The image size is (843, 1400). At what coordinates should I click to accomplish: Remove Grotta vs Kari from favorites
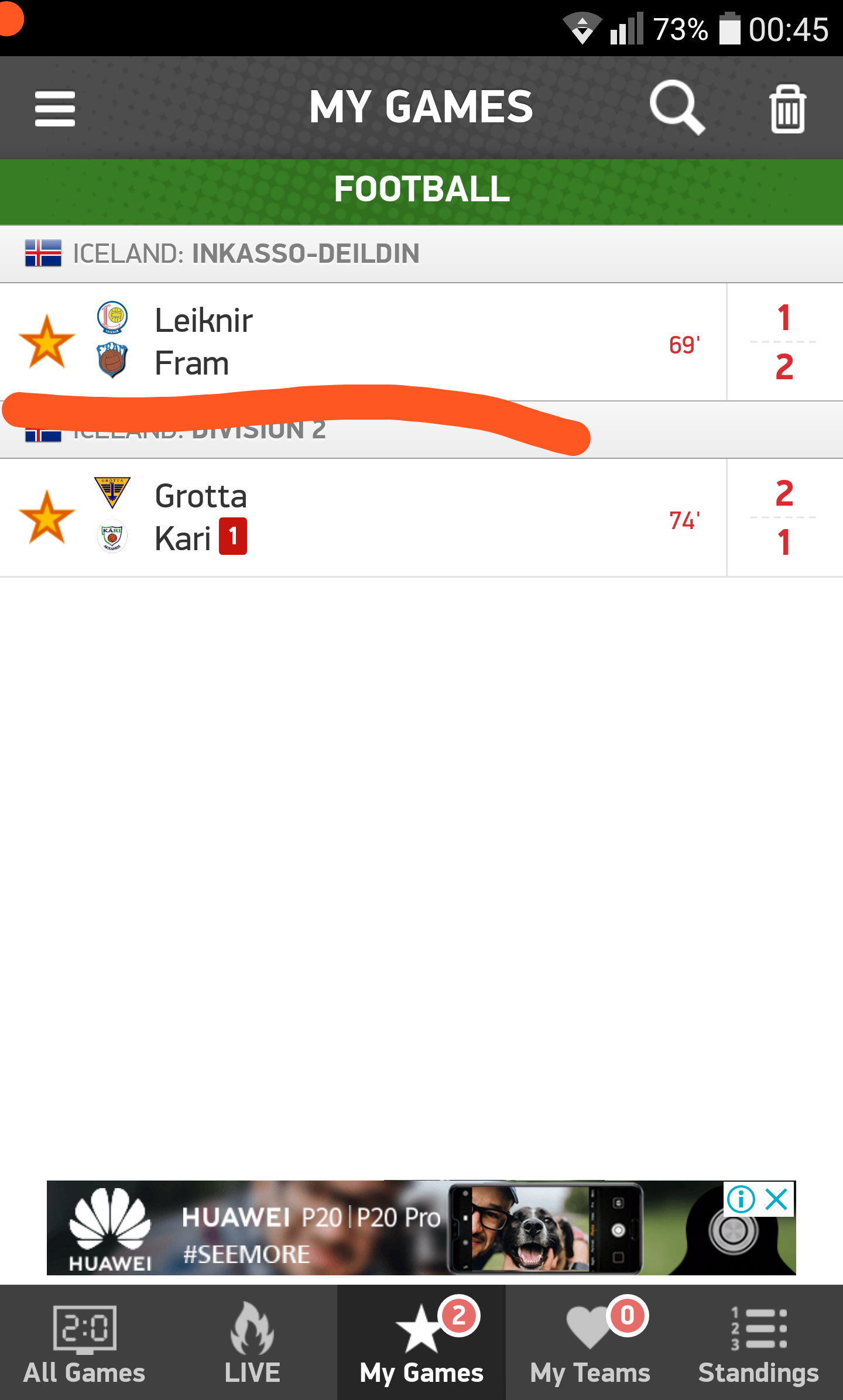point(47,517)
